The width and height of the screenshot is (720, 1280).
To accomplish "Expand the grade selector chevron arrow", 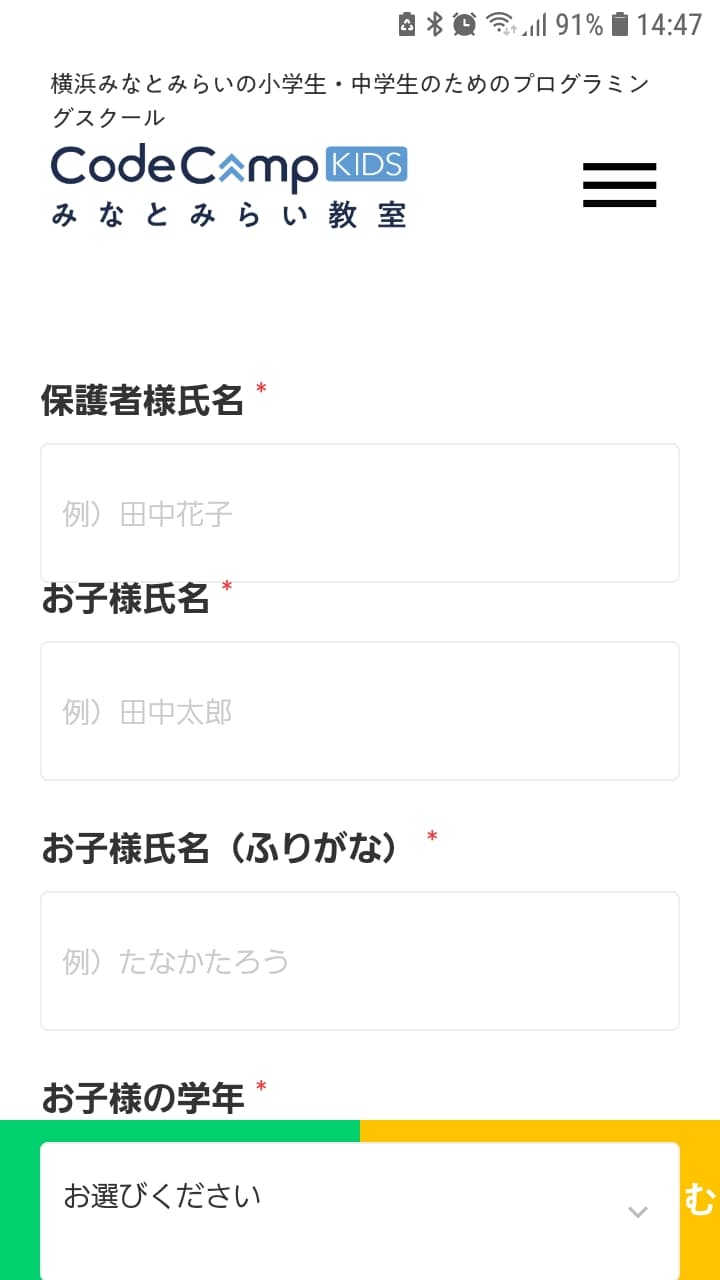I will 638,1210.
